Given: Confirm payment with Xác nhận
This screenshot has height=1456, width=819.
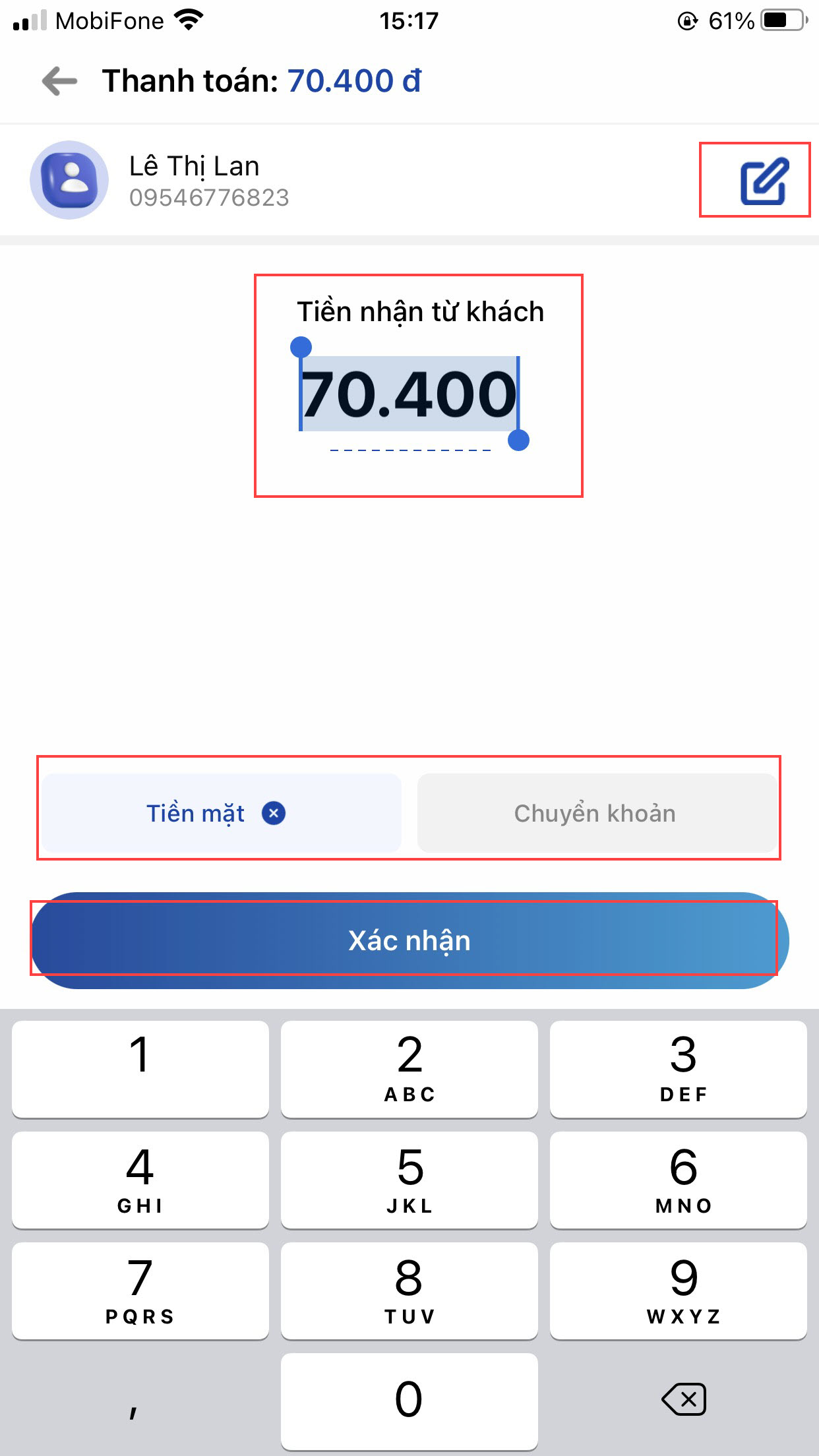Looking at the screenshot, I should coord(409,940).
